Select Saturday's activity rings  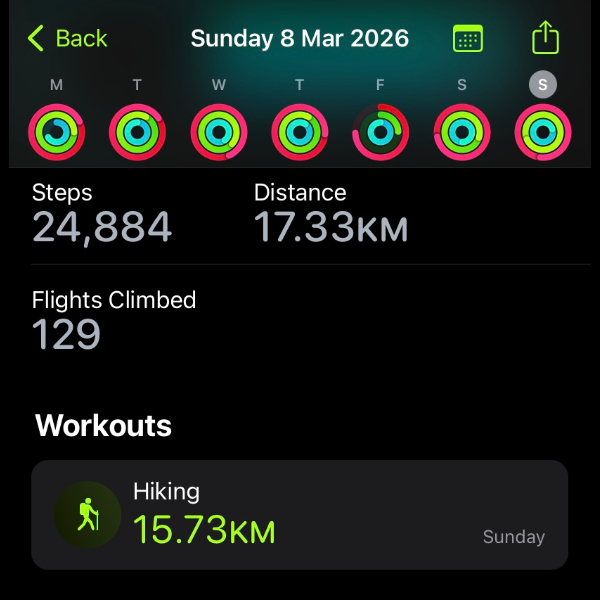pos(461,132)
